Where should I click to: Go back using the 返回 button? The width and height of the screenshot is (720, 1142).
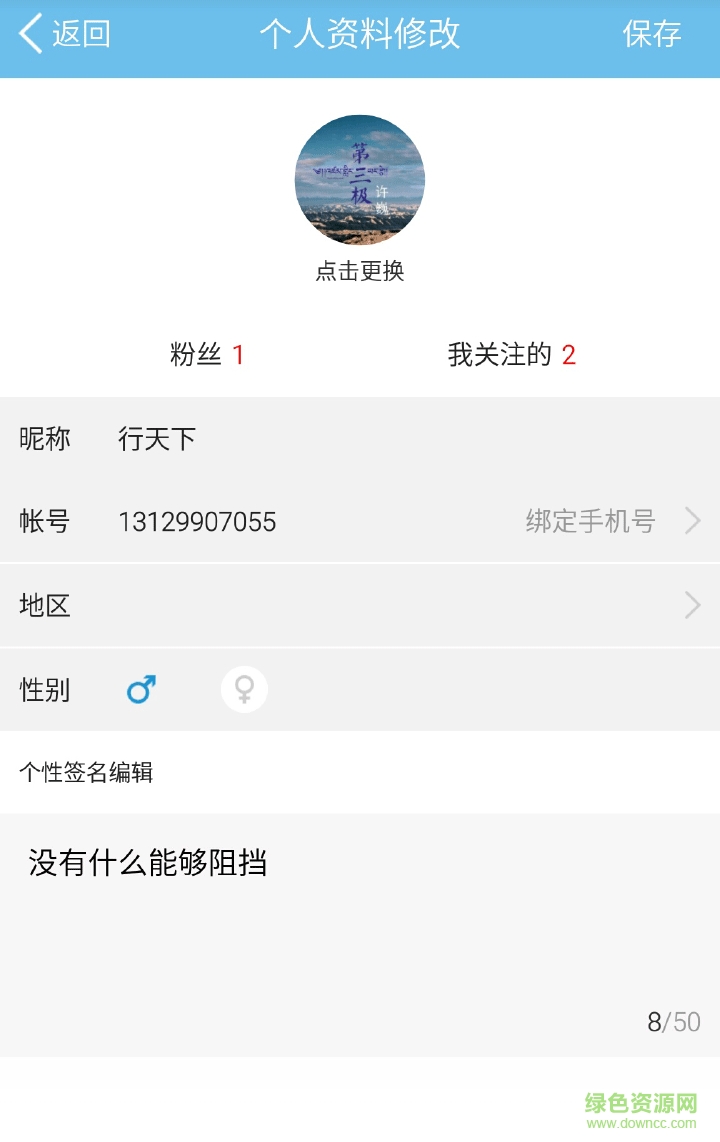65,34
